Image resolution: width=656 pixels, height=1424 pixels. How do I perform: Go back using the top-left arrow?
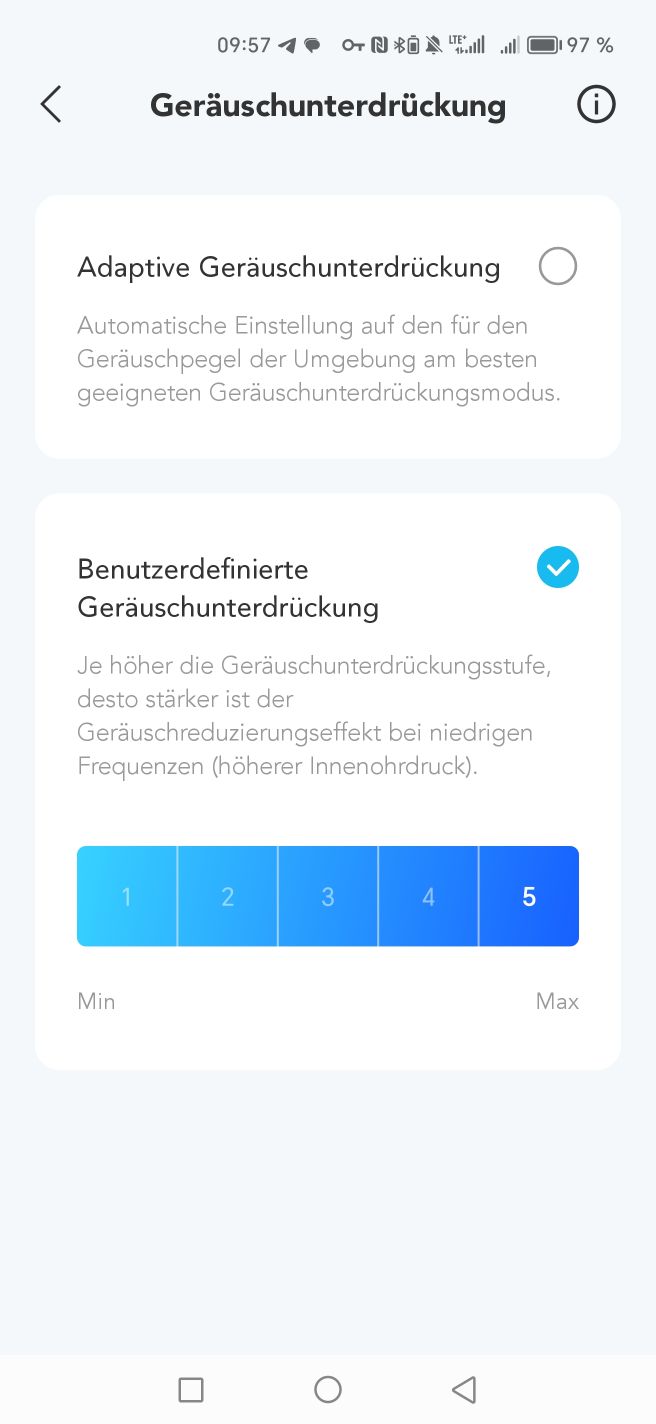pos(51,104)
